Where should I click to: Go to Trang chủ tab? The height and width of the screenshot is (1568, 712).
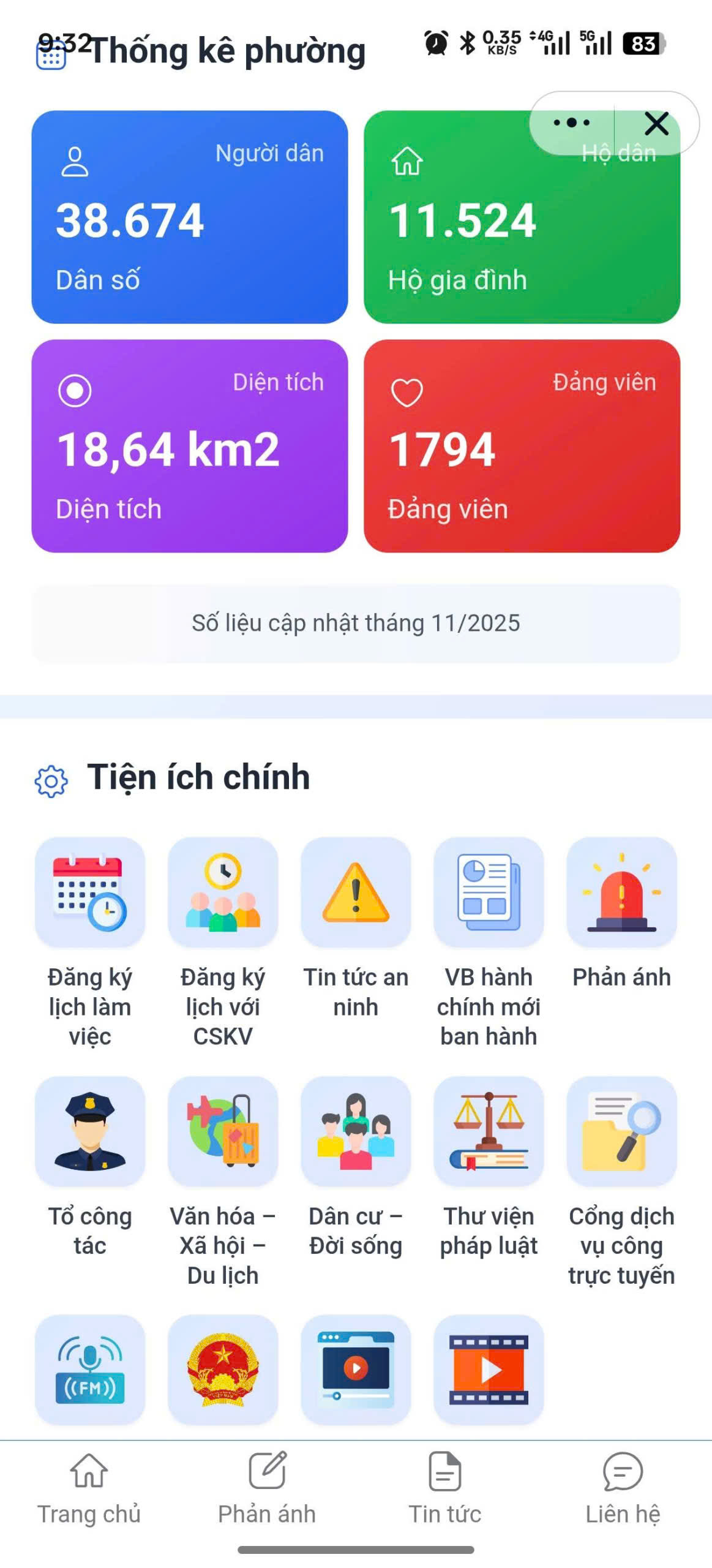pos(89,1487)
